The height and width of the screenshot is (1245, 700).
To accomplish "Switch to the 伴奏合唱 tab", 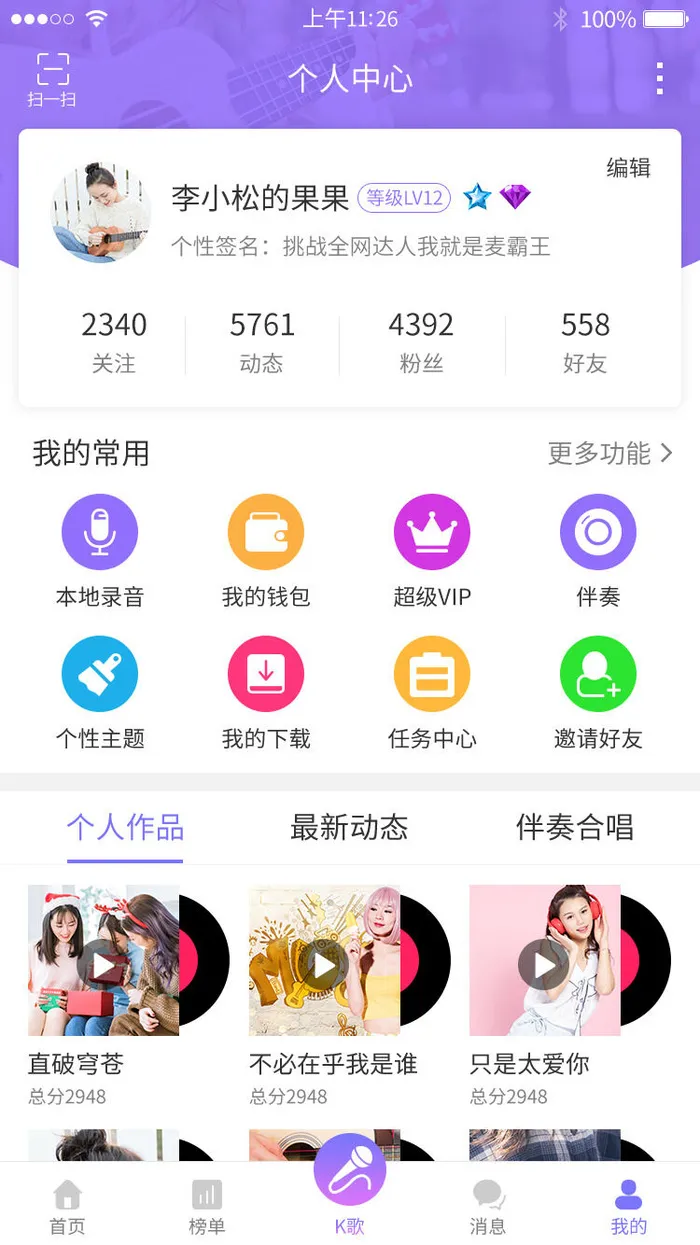I will 574,827.
